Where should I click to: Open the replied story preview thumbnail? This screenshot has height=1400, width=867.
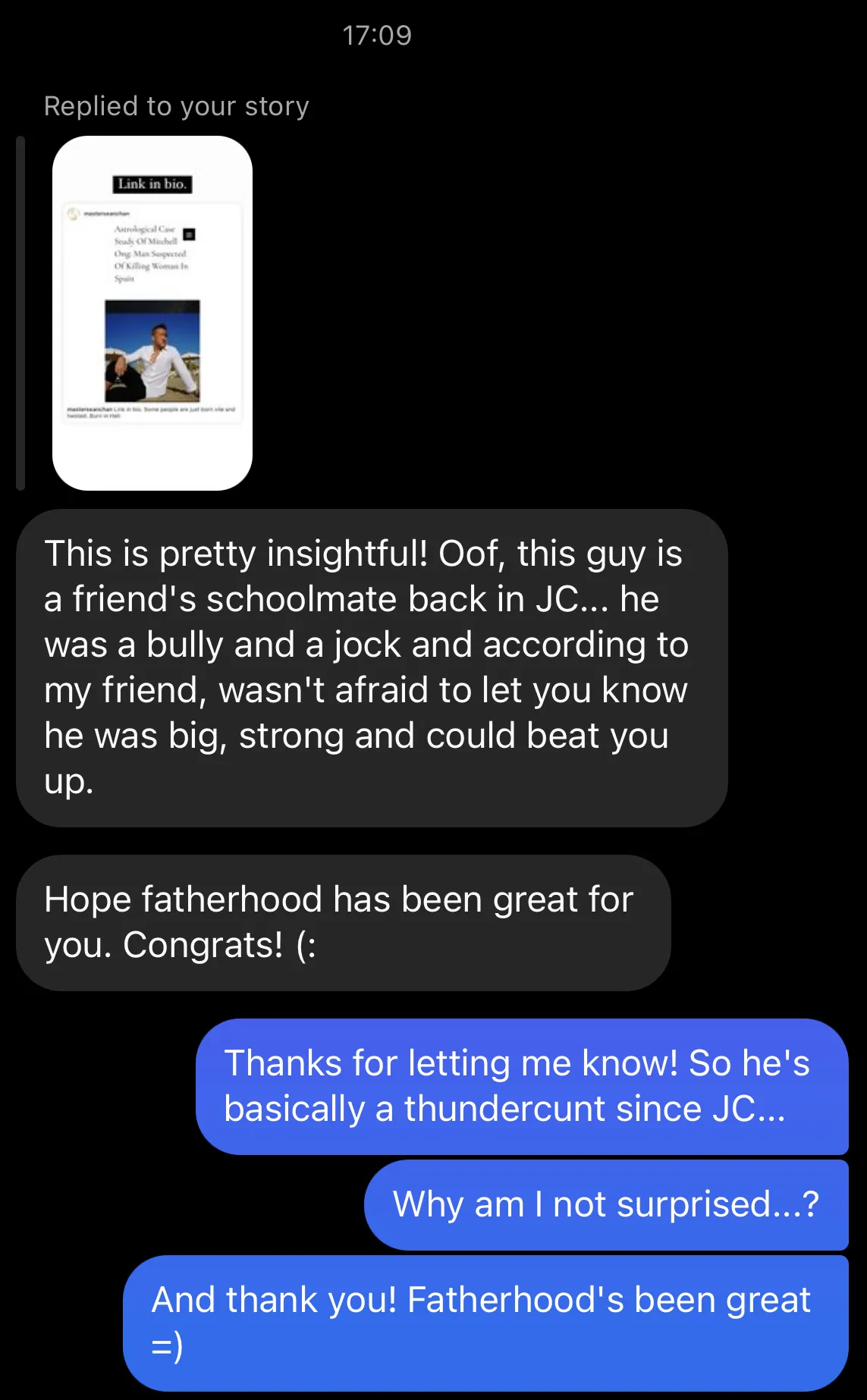pos(152,312)
